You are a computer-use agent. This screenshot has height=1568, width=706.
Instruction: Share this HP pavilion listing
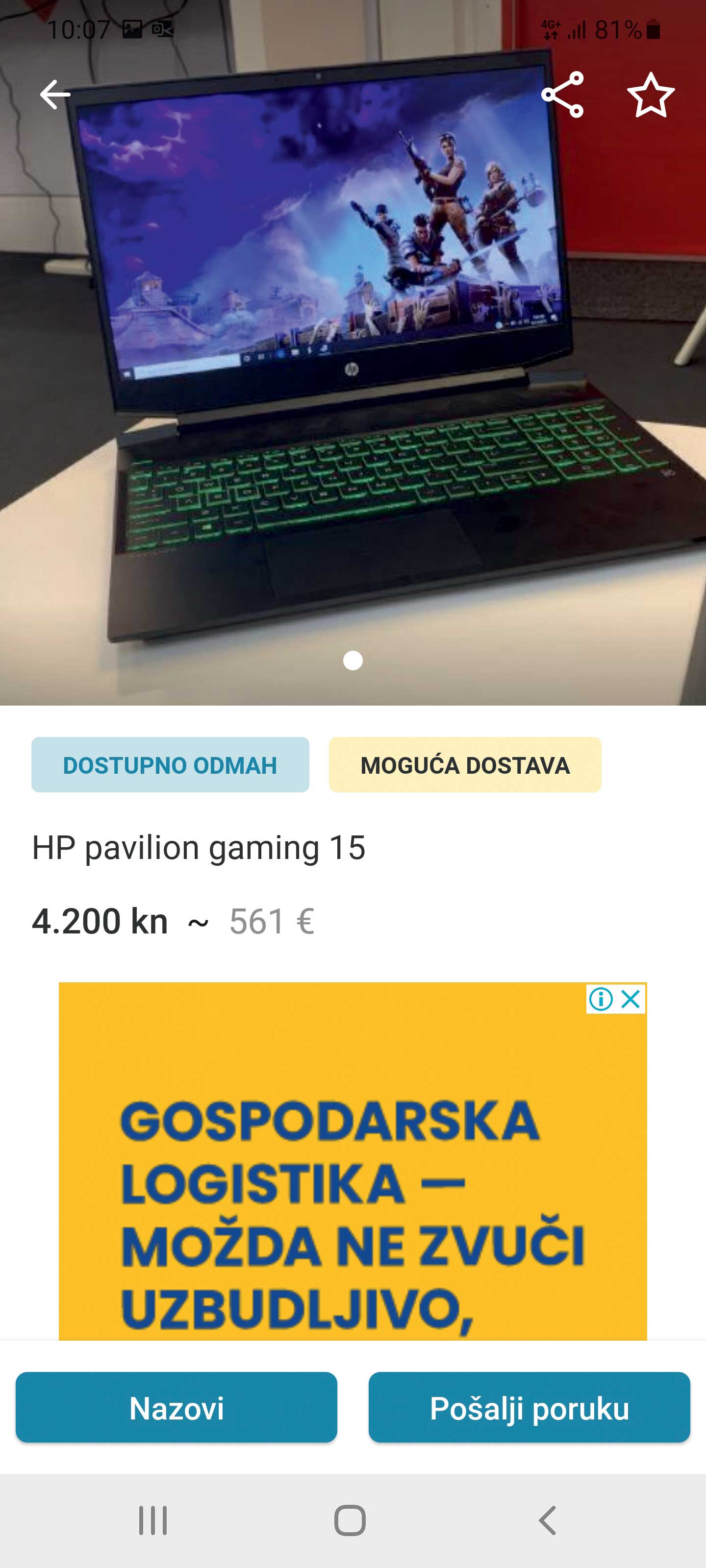[562, 95]
